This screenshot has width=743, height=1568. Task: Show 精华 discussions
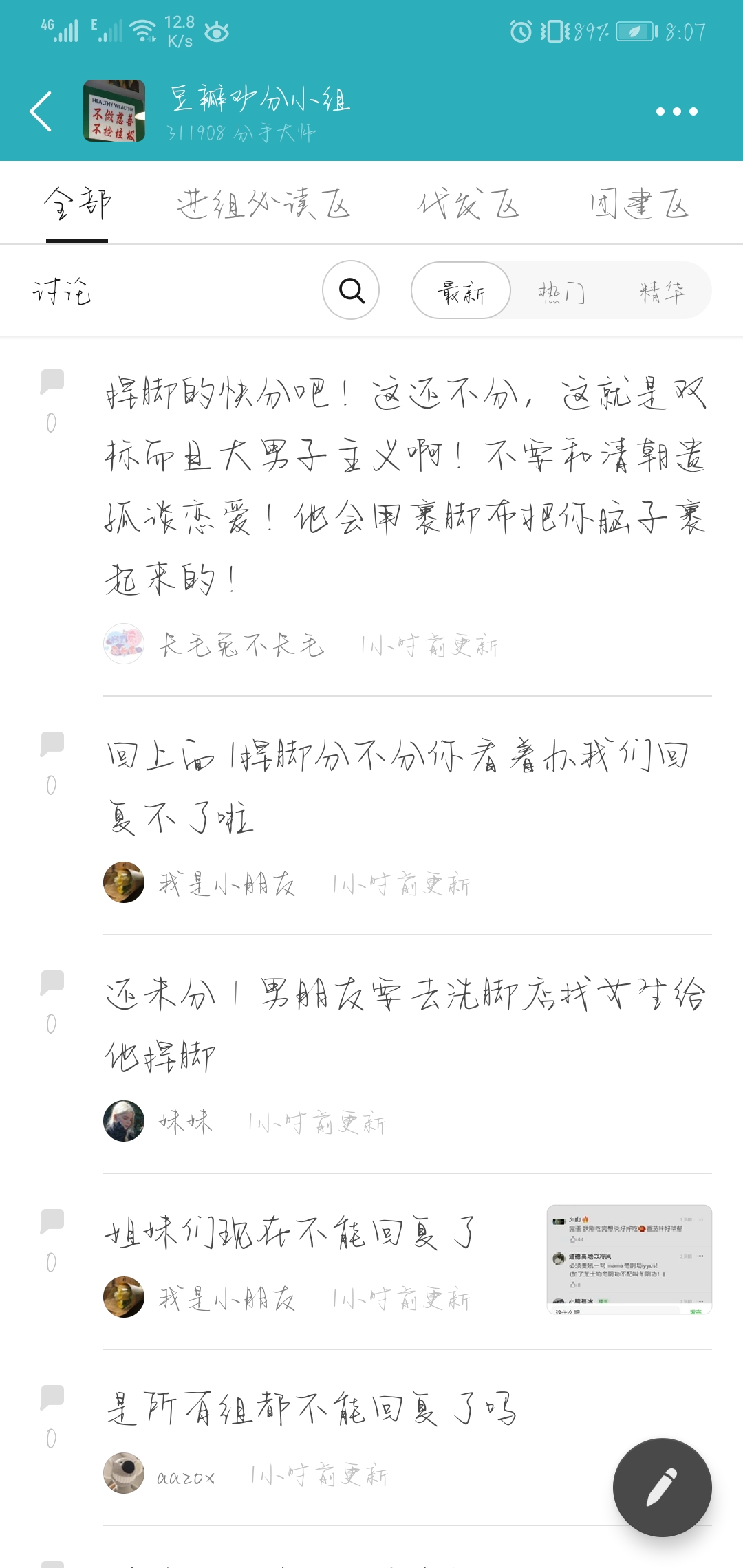(662, 292)
